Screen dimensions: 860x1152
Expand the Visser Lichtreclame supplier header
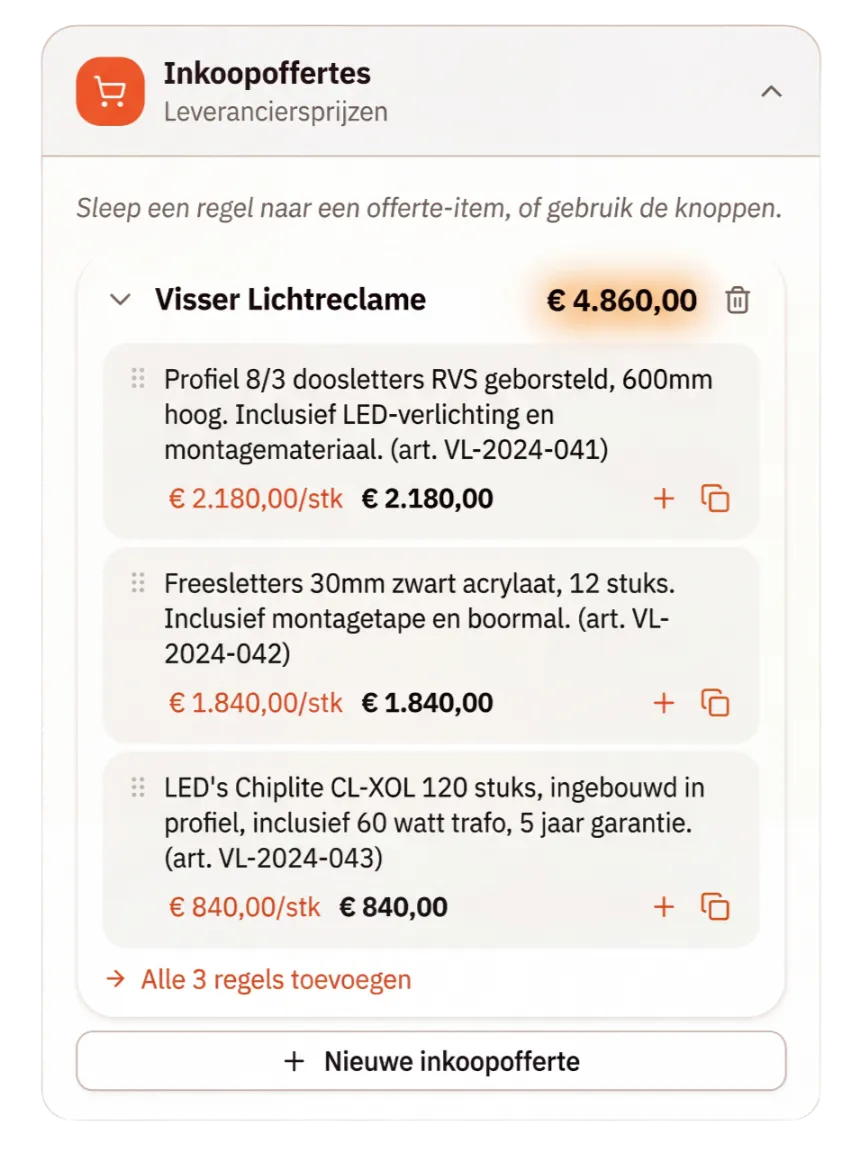point(290,299)
